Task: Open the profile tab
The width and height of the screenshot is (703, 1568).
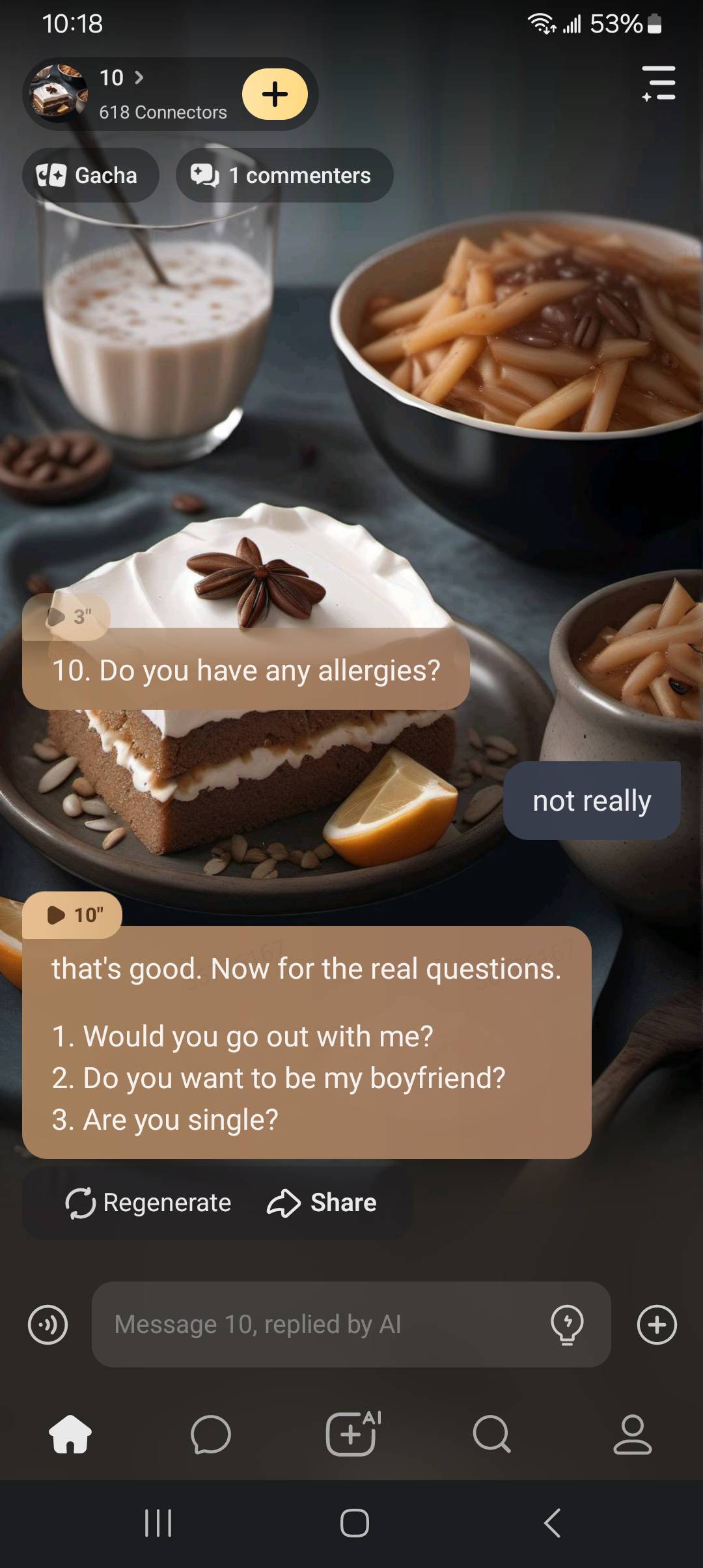Action: coord(632,1434)
